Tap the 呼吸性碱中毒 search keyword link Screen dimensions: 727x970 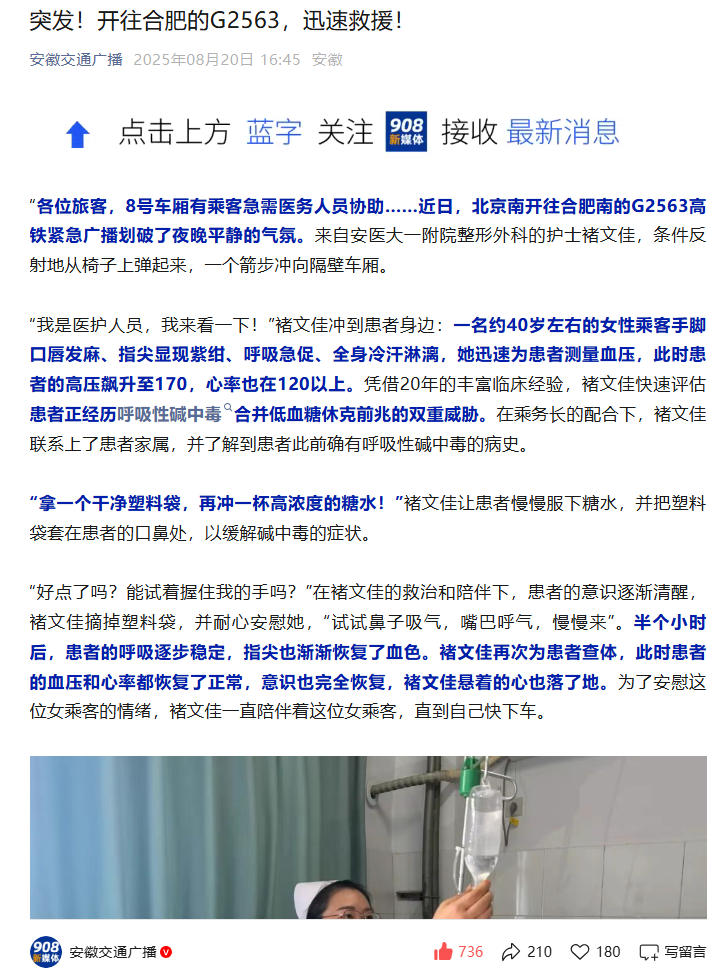coord(169,412)
